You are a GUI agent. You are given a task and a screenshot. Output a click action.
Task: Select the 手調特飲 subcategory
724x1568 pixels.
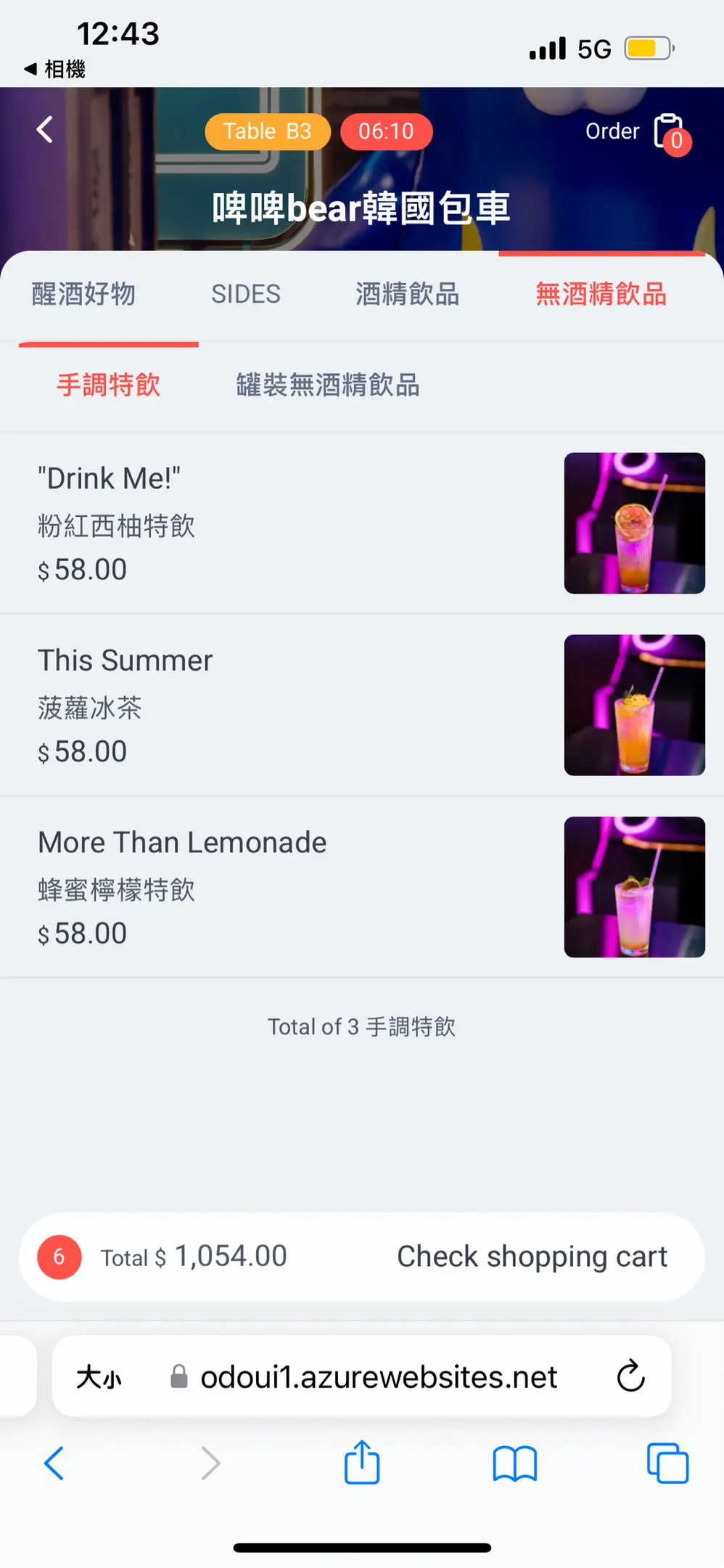pos(109,385)
